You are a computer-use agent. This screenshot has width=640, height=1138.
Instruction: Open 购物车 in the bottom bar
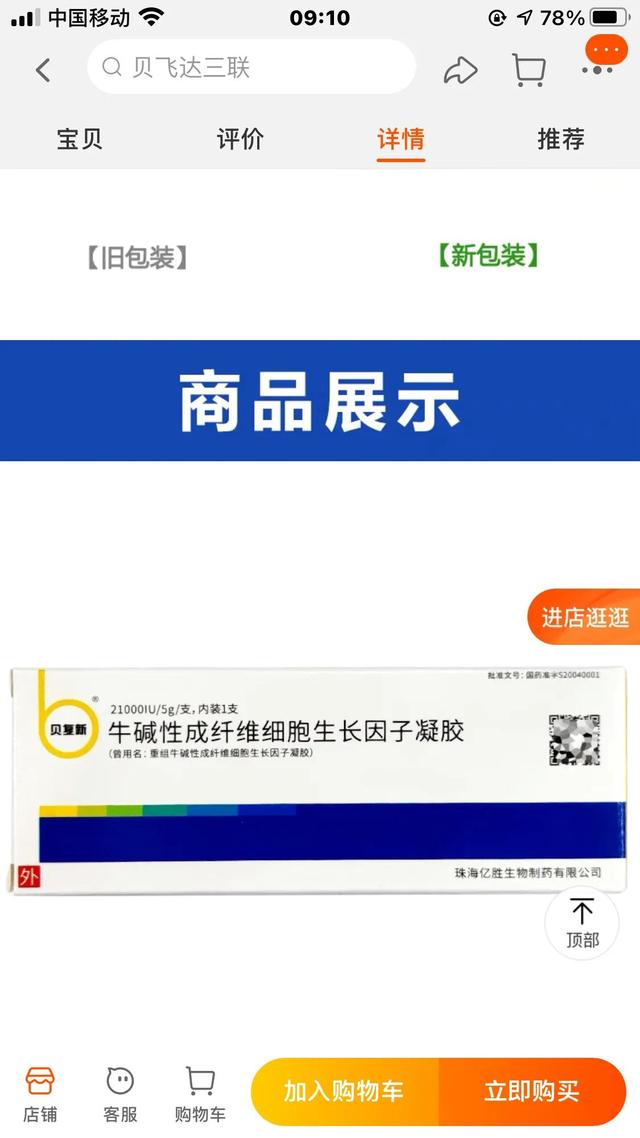pos(200,1093)
